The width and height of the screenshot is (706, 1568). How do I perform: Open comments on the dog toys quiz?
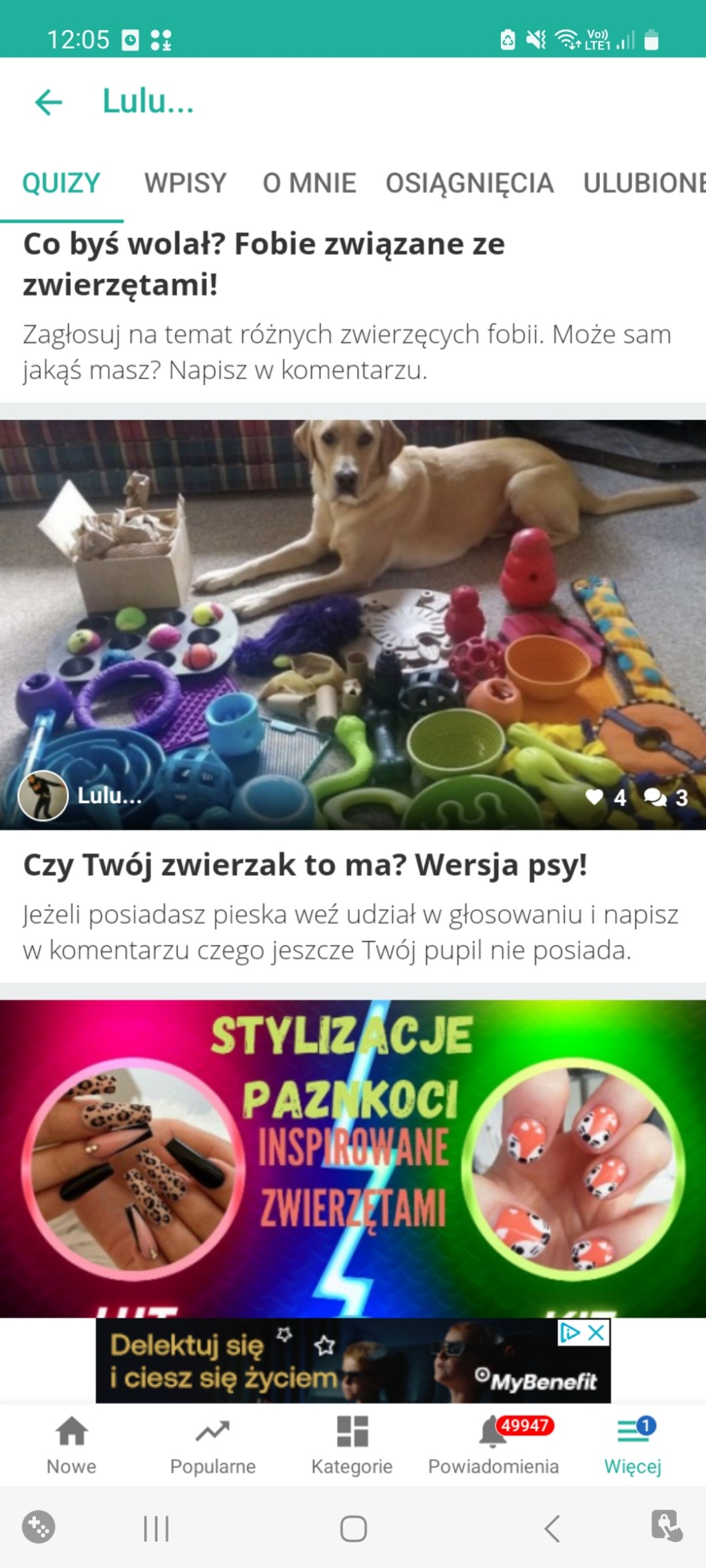coord(655,797)
